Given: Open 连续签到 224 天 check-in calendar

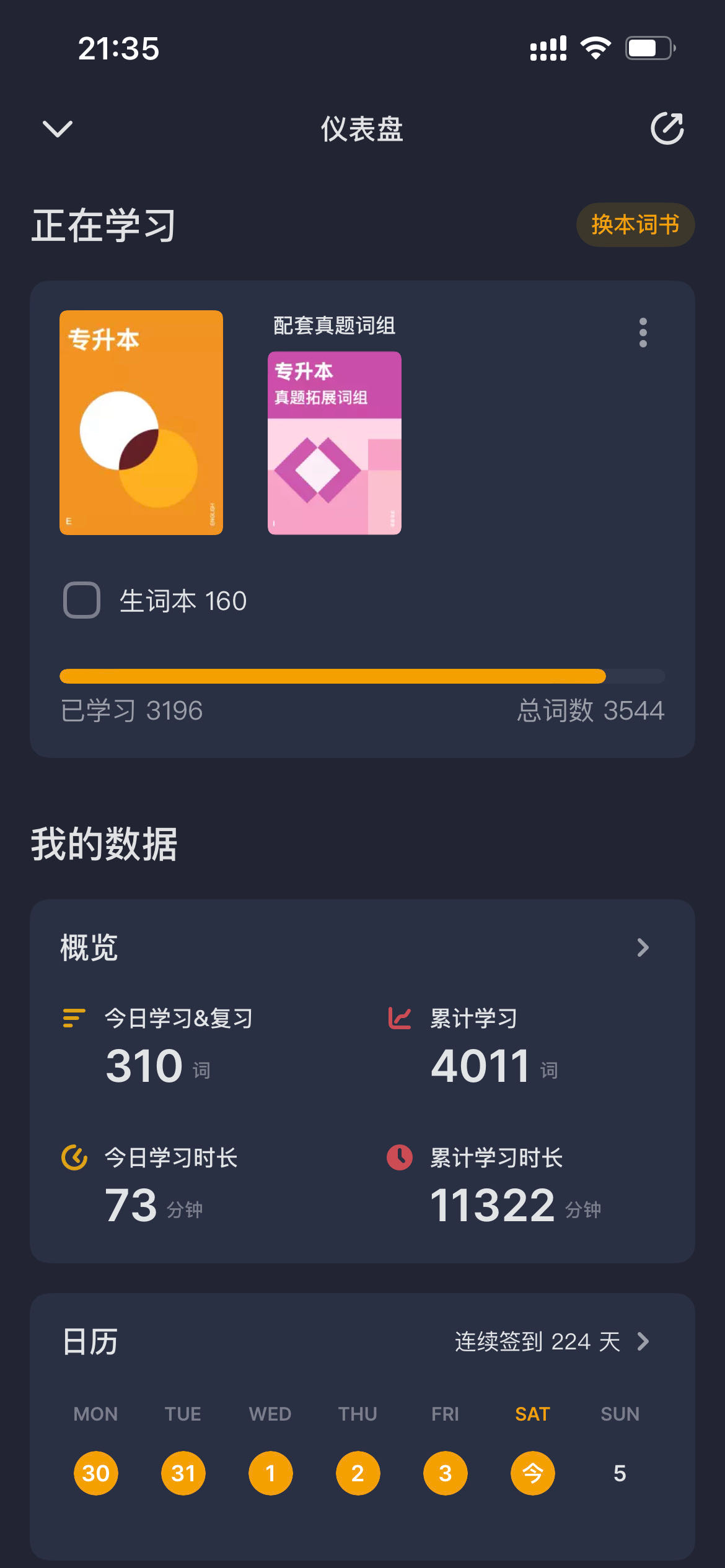Looking at the screenshot, I should pos(551,1341).
